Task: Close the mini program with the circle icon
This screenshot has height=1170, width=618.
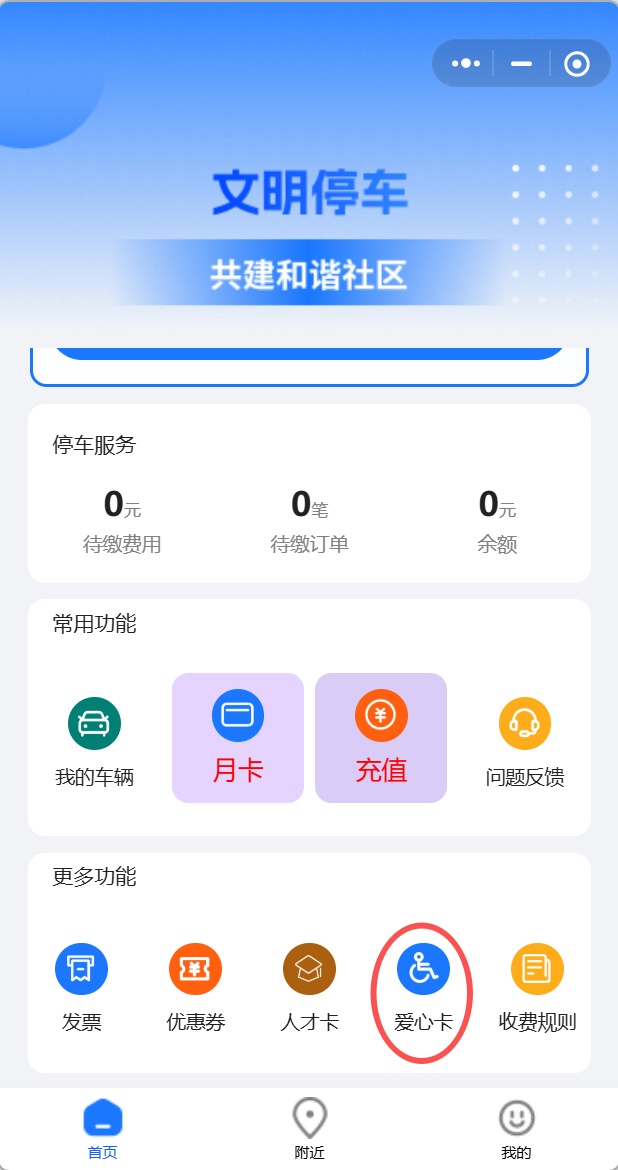Action: coord(577,63)
